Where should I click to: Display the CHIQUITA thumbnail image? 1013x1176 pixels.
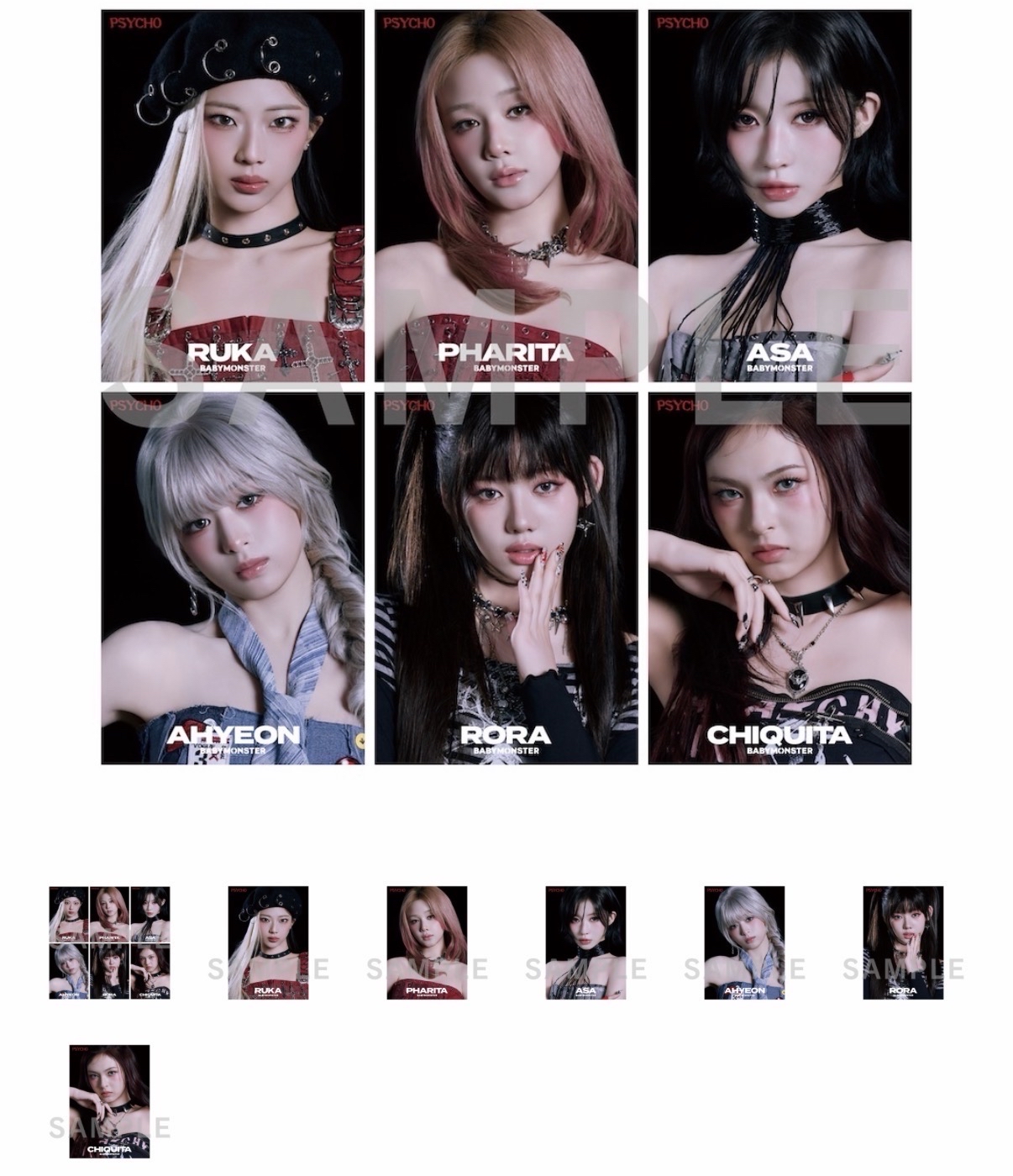click(x=109, y=1101)
